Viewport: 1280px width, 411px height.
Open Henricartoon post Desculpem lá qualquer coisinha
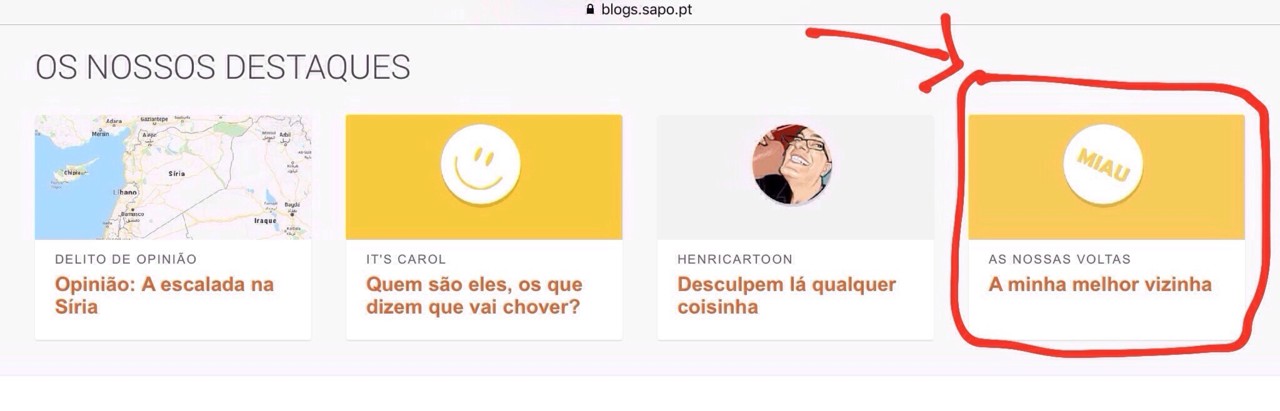[786, 296]
